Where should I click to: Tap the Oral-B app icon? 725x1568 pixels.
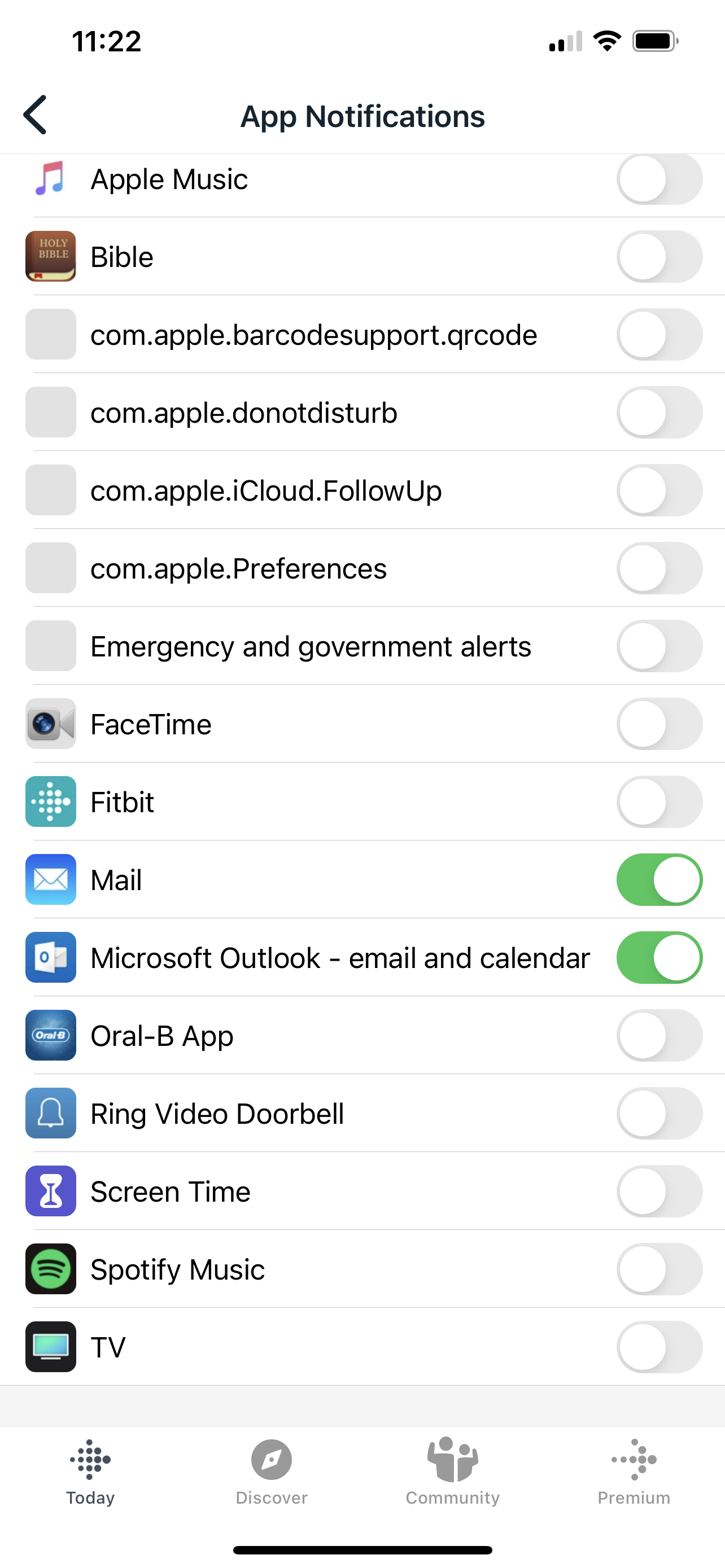click(x=50, y=1035)
